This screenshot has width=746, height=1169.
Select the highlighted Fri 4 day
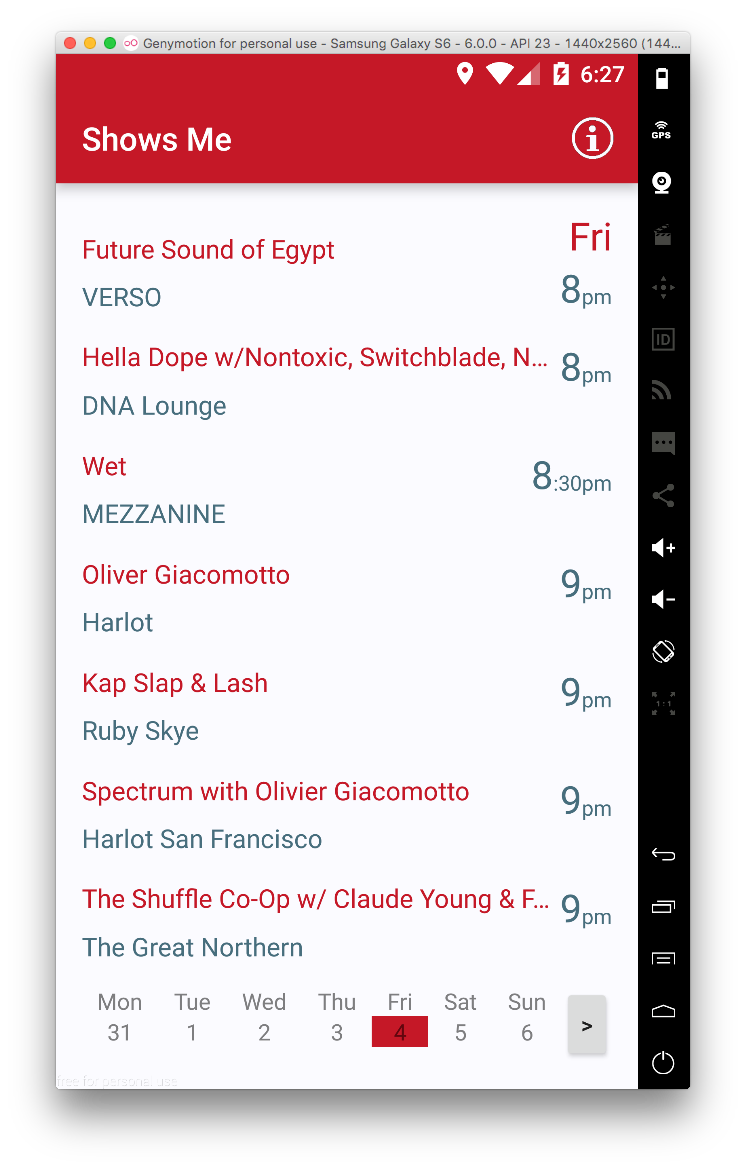(400, 1018)
